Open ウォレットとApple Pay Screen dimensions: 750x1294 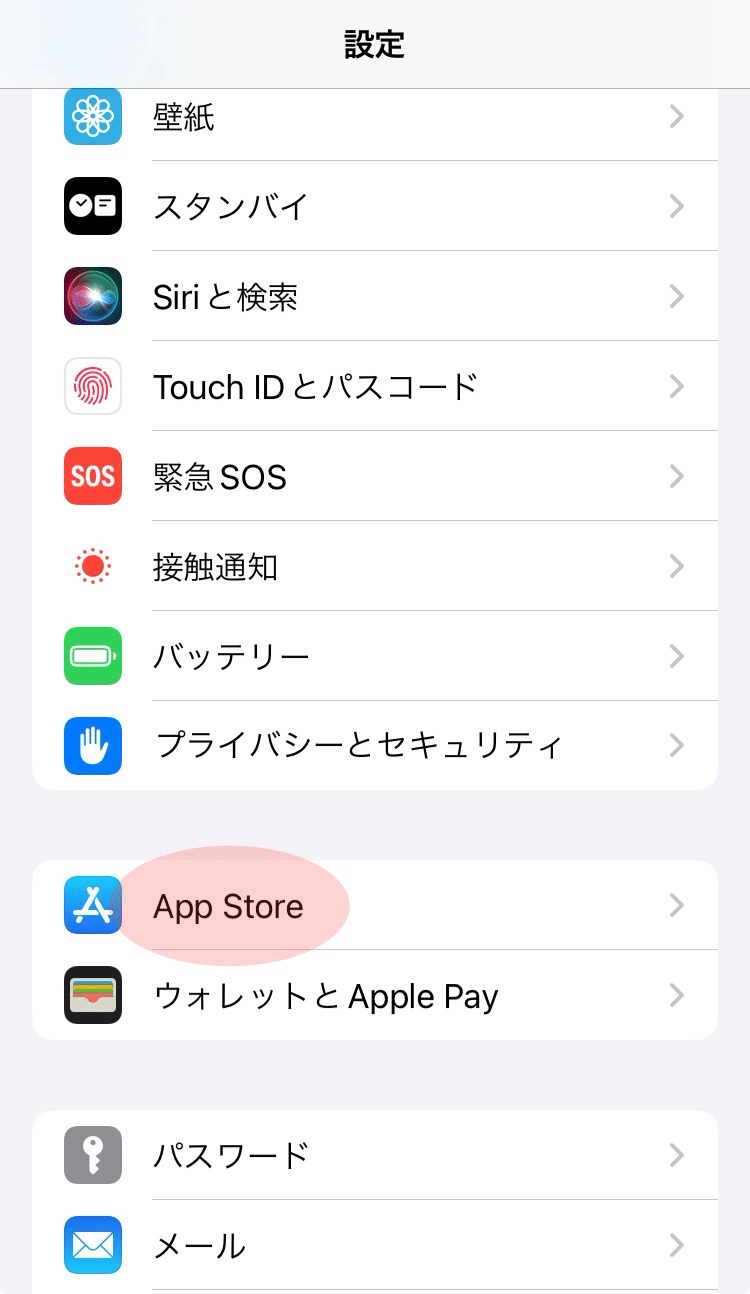pyautogui.click(x=375, y=995)
